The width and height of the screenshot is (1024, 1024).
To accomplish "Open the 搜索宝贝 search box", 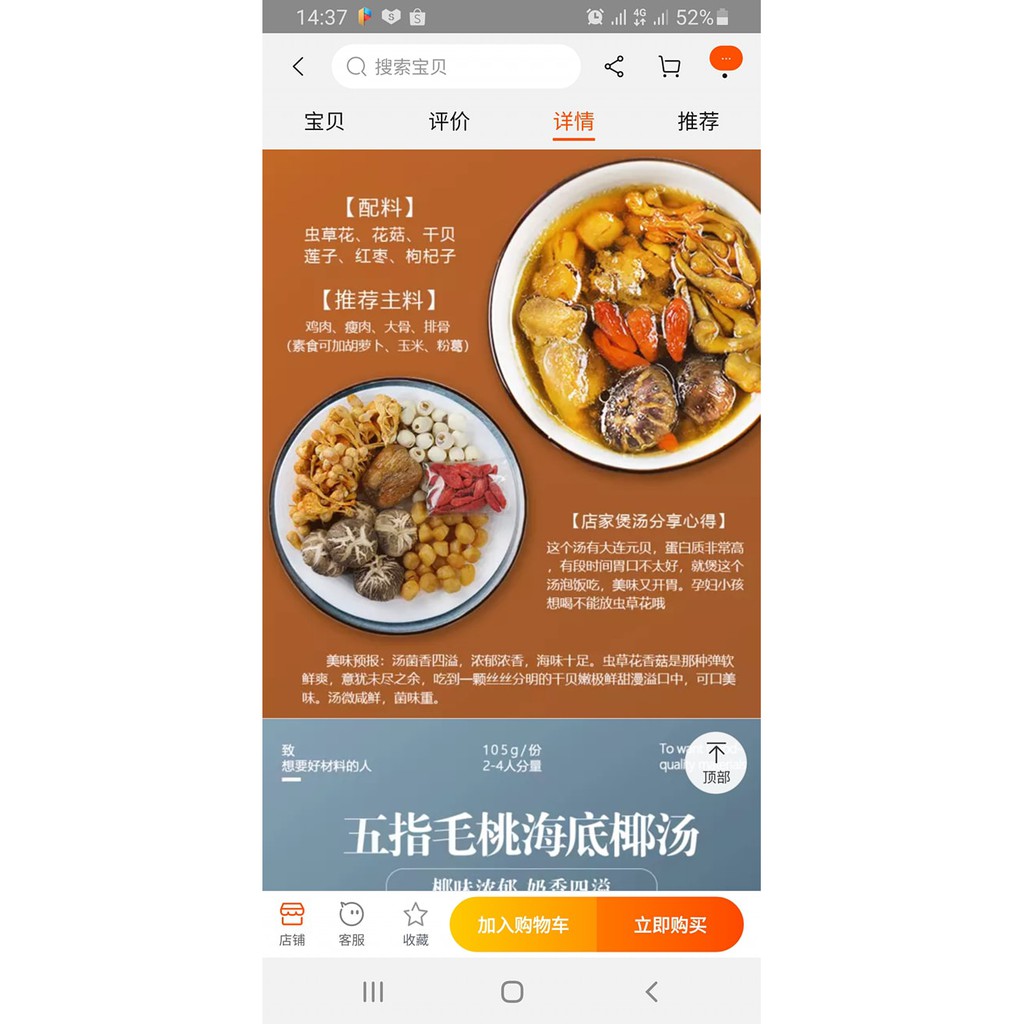I will (456, 67).
